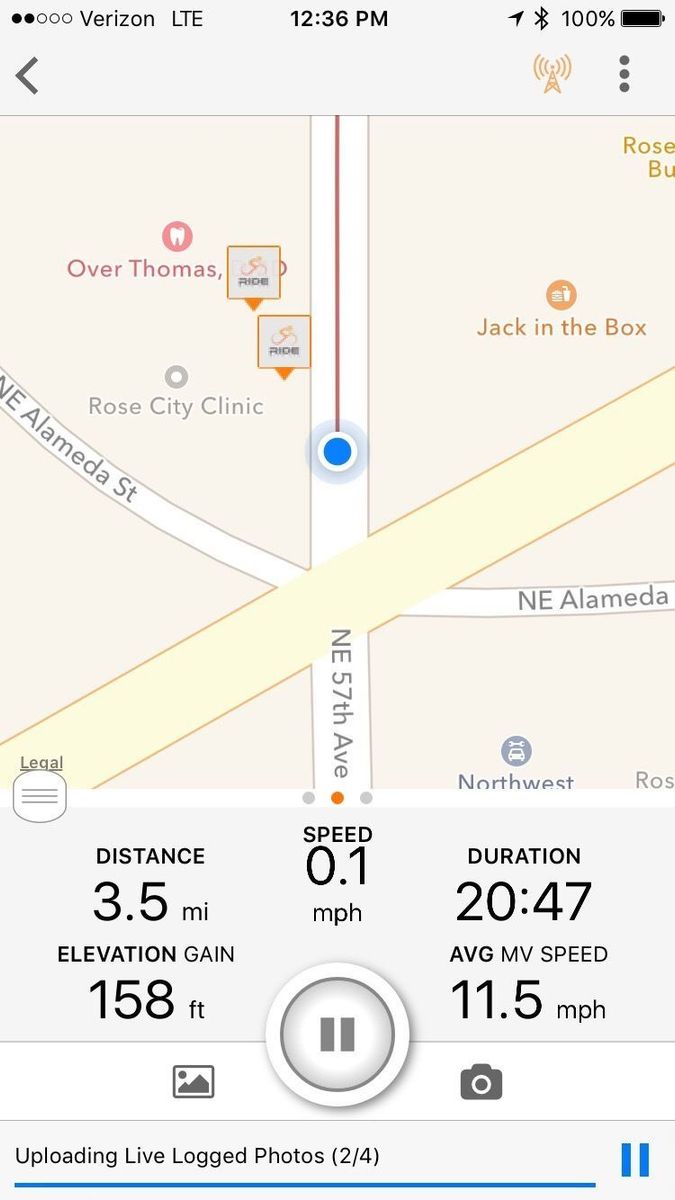Viewport: 675px width, 1200px height.
Task: Tap the Rose City Clinic map pin
Action: click(x=177, y=378)
